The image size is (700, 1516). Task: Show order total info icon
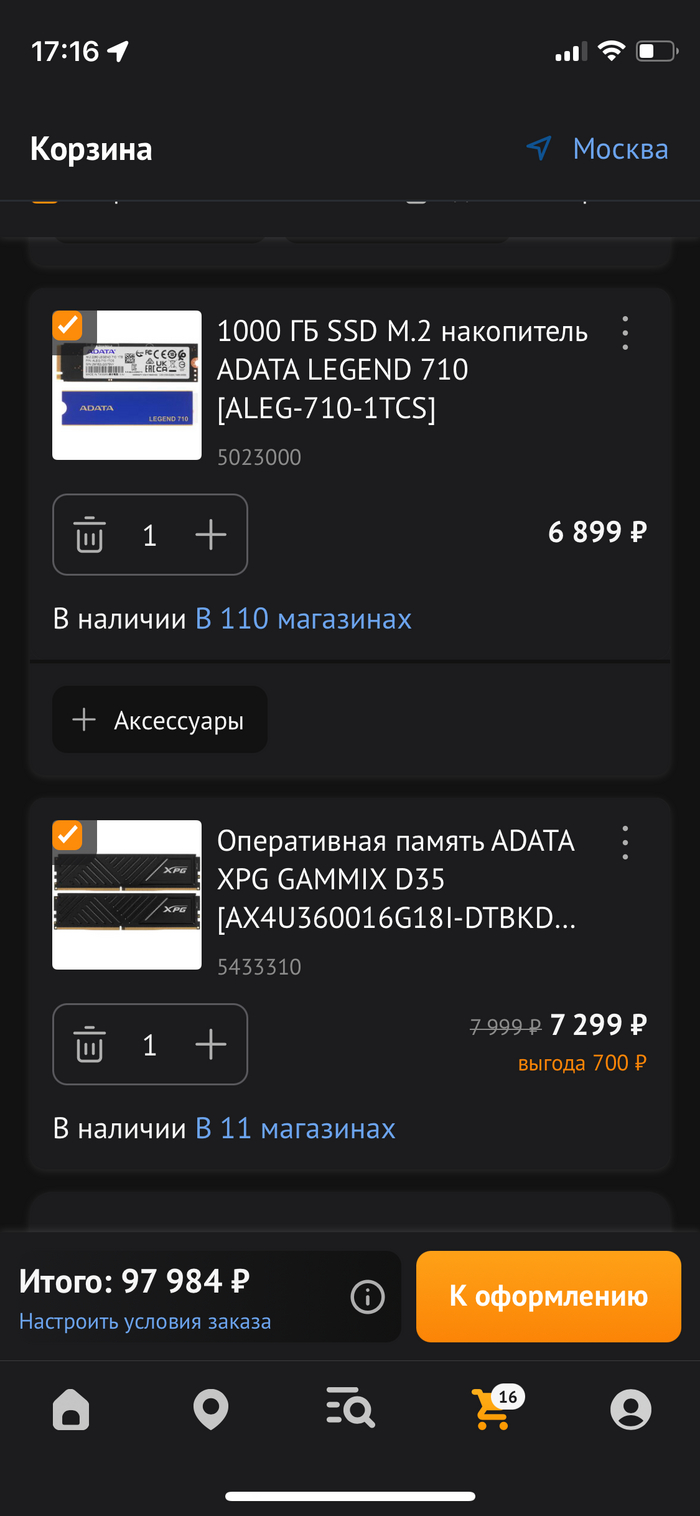click(368, 1298)
